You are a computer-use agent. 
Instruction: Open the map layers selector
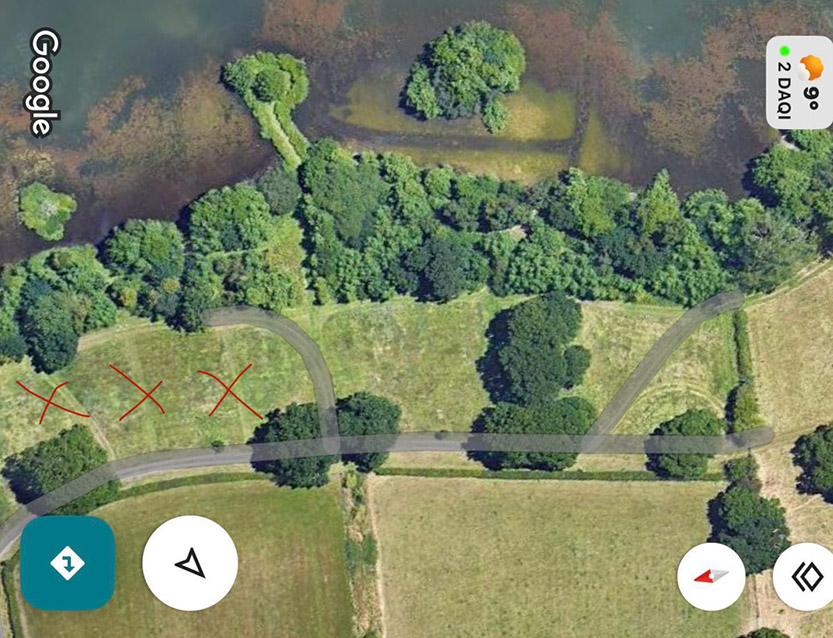805,577
